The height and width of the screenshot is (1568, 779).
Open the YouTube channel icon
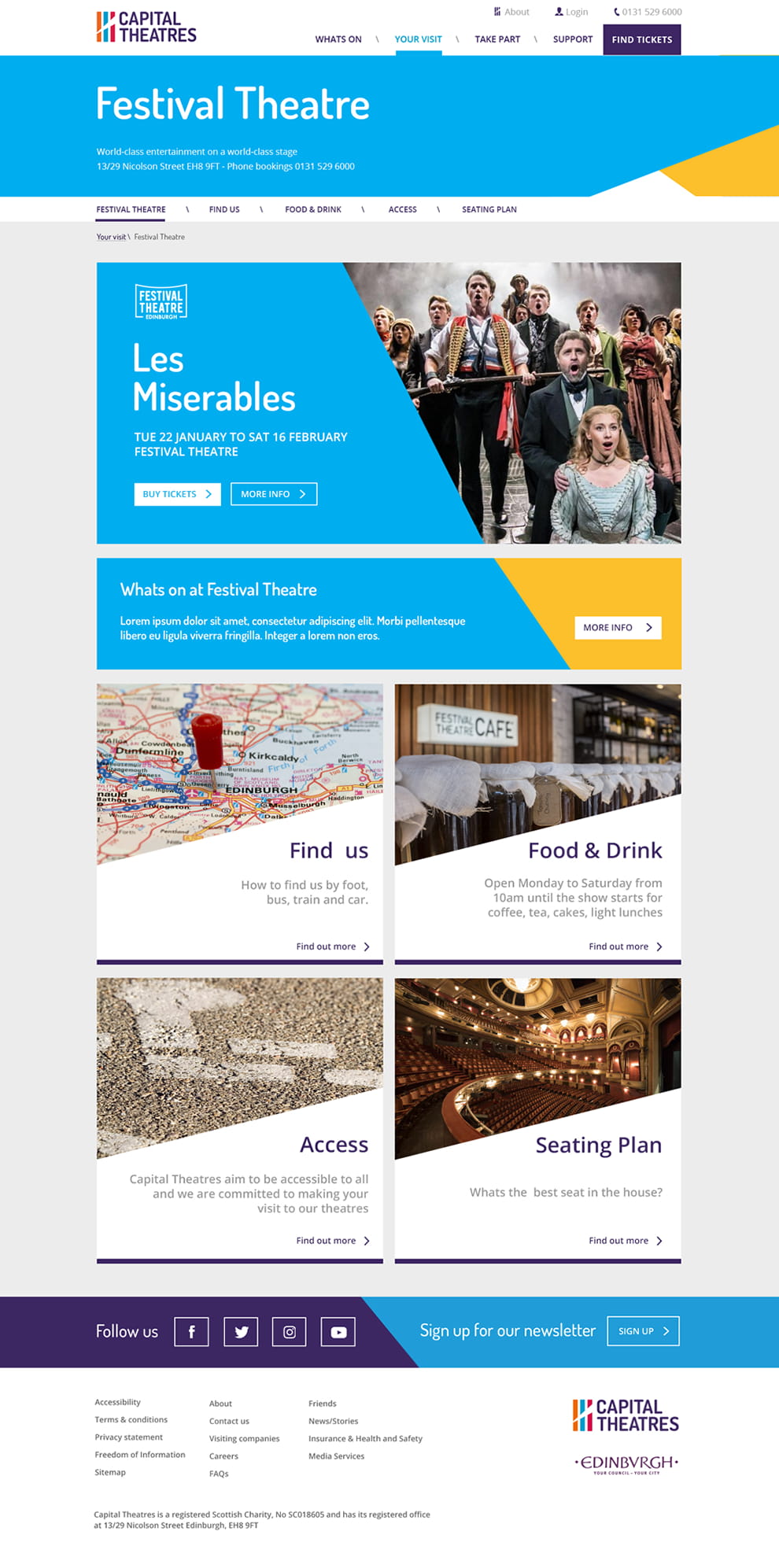click(338, 1332)
